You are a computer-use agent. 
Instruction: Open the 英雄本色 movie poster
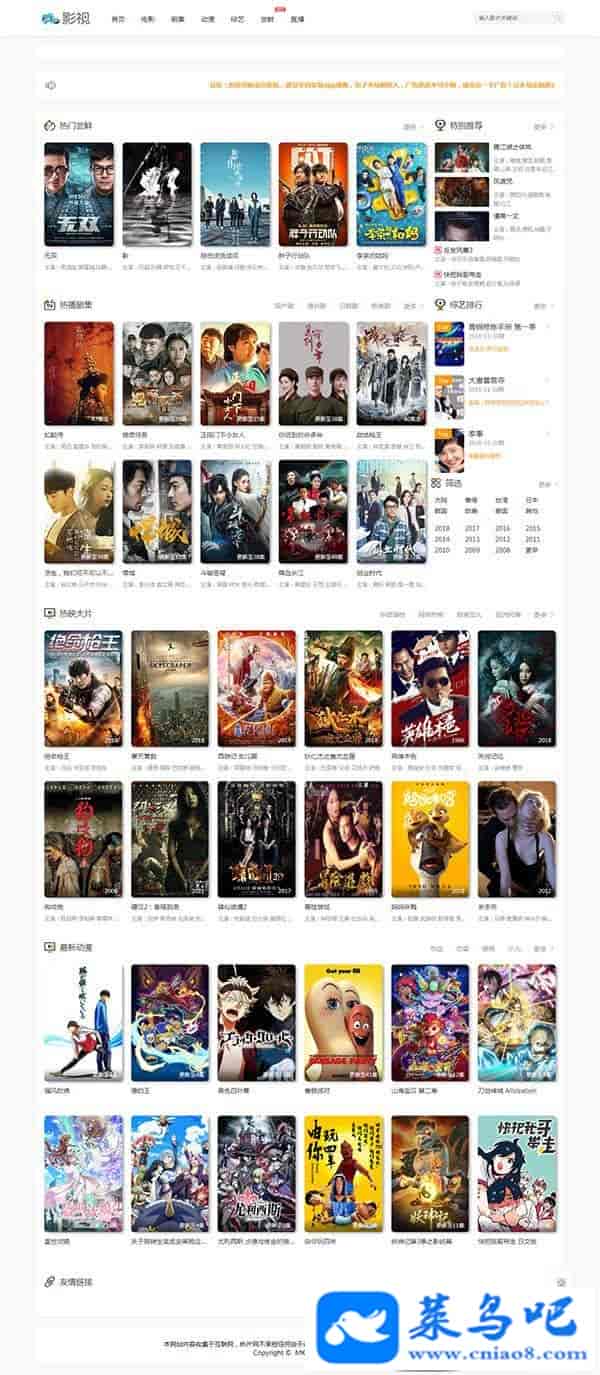tap(430, 688)
